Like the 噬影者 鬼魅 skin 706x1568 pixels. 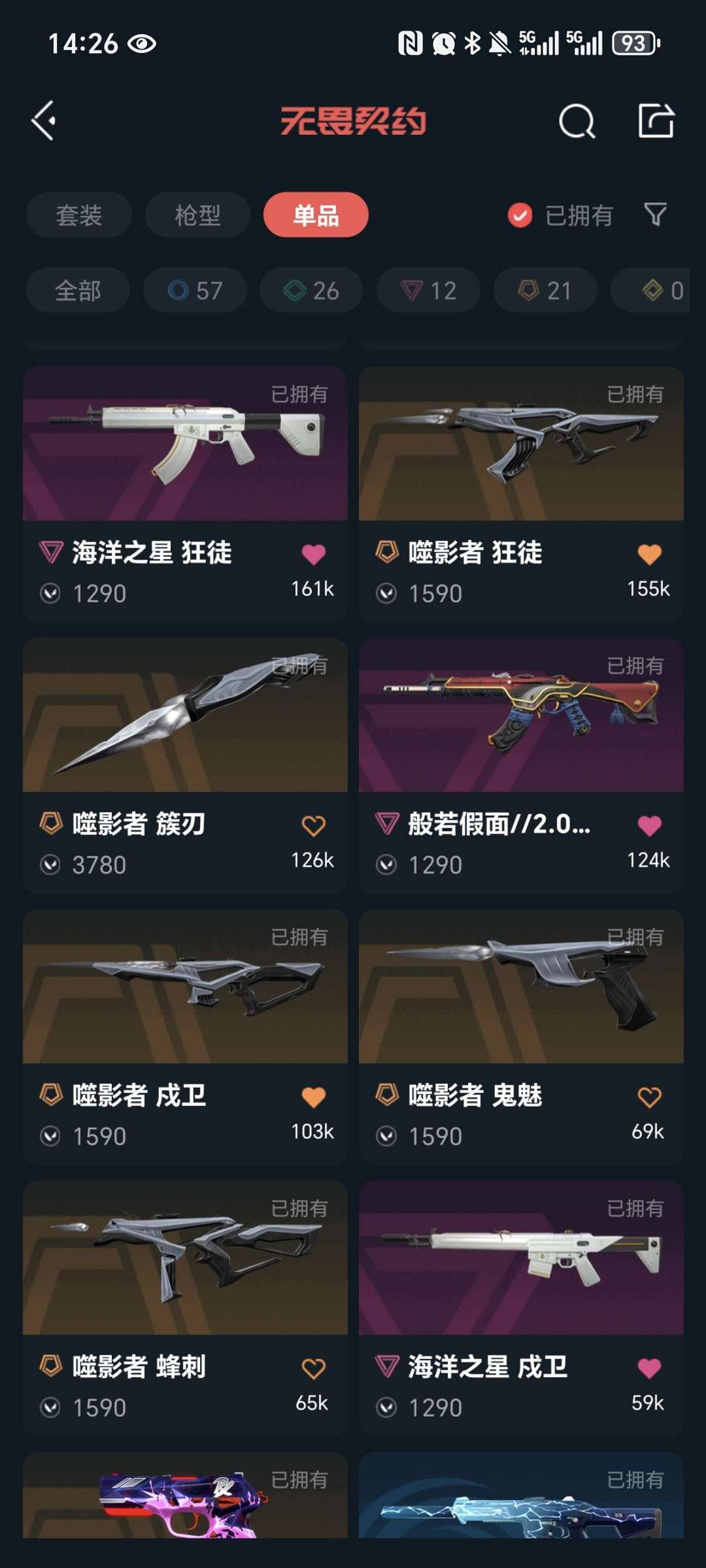[x=649, y=1097]
